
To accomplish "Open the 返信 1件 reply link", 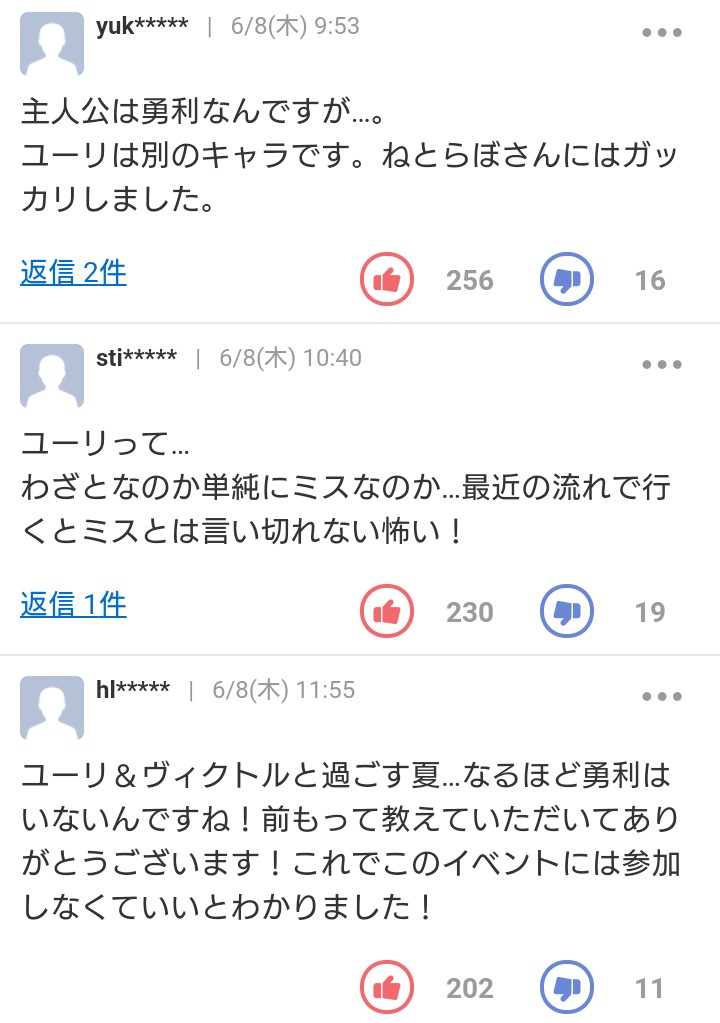I will click(x=73, y=604).
